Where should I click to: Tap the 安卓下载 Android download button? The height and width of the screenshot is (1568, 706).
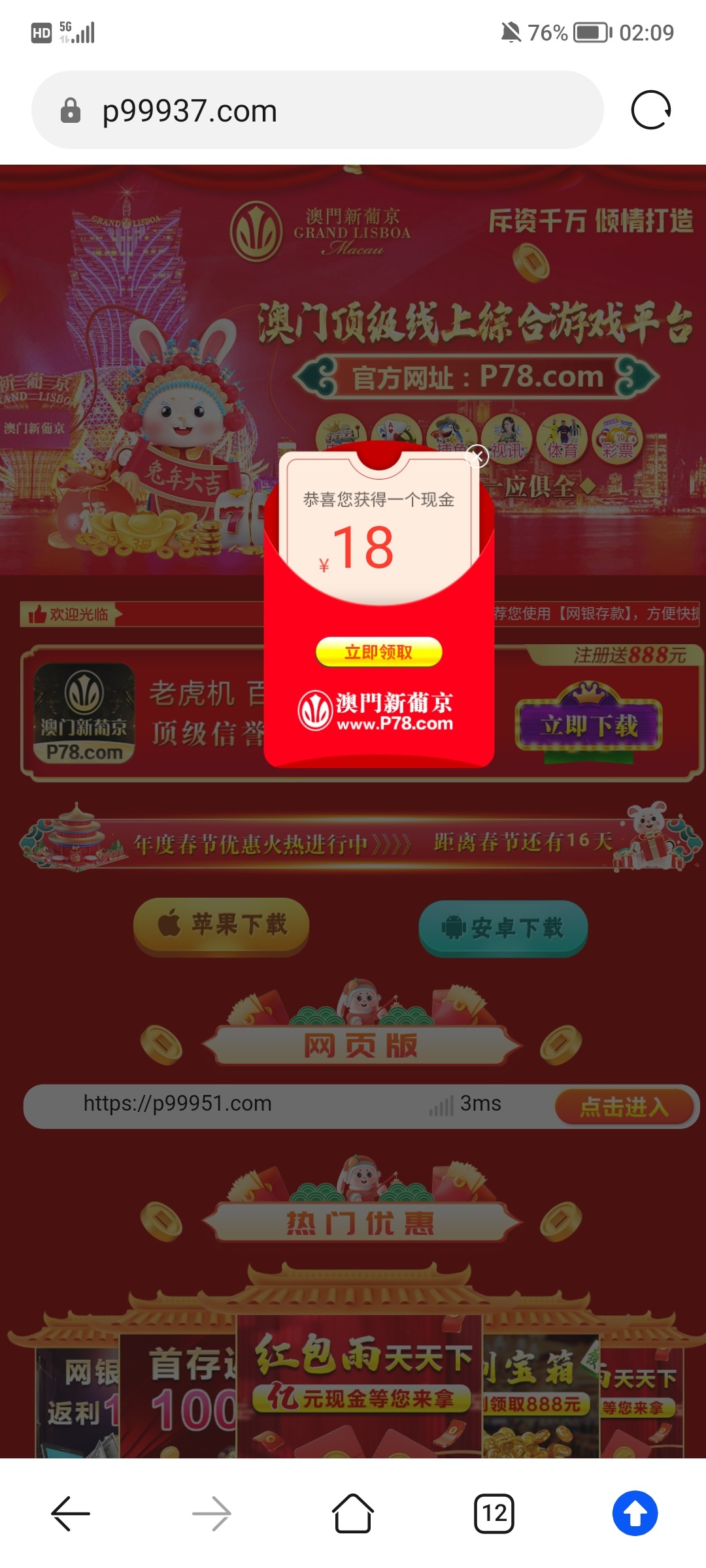(503, 928)
